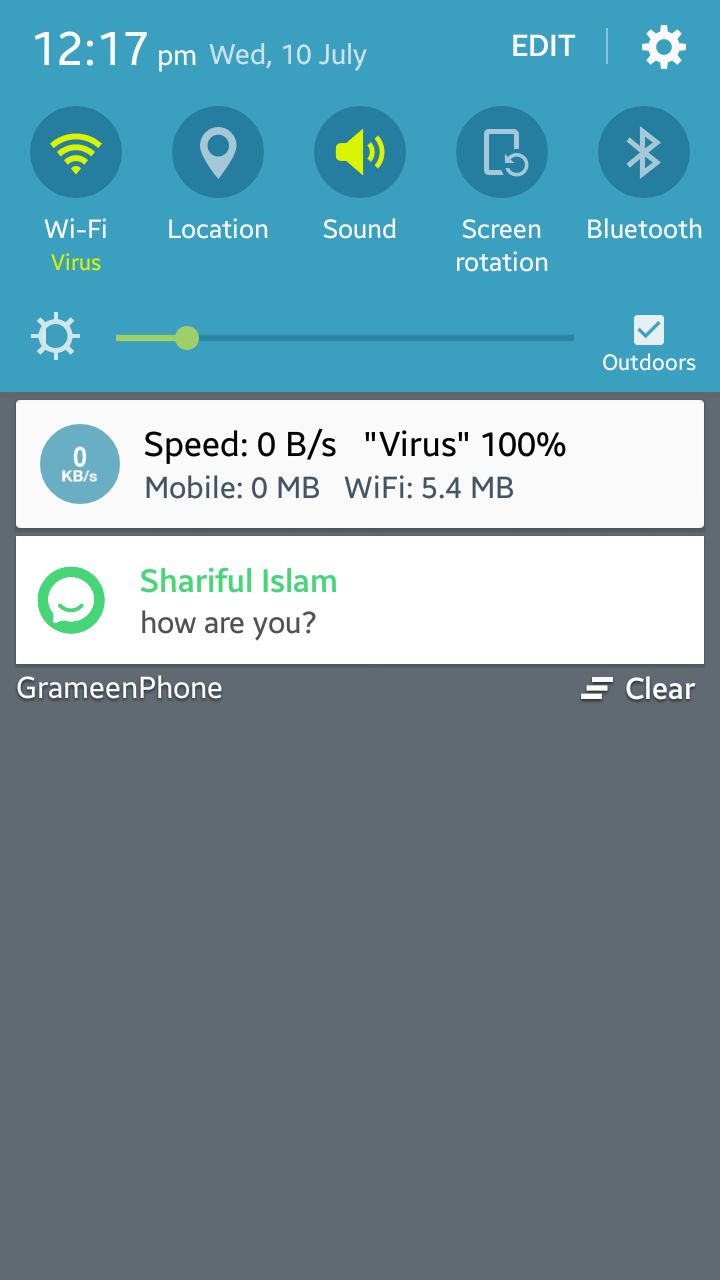Screen dimensions: 720x1280
Task: Open settings via the gear icon
Action: [x=664, y=47]
